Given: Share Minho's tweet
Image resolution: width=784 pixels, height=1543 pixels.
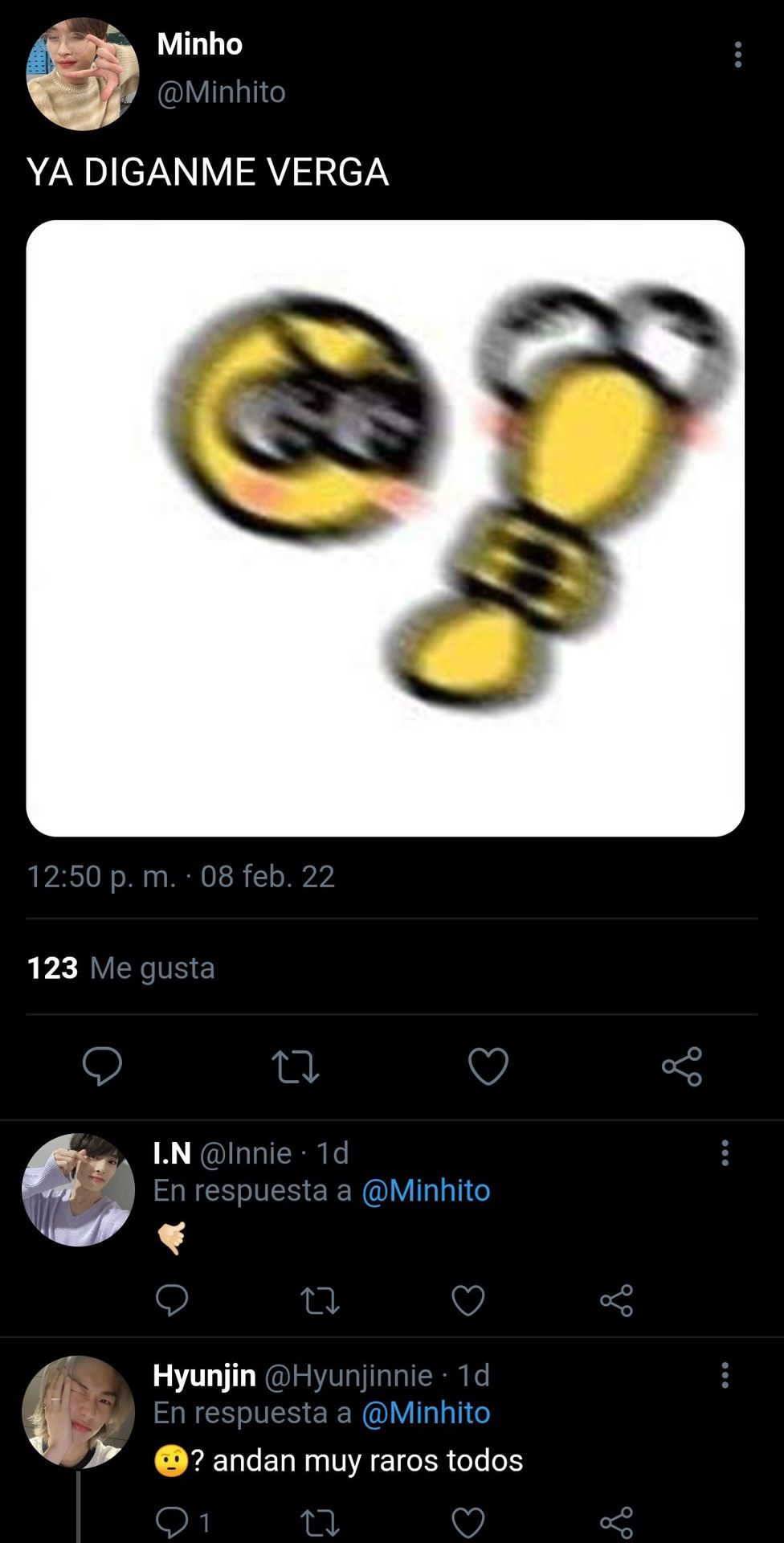Looking at the screenshot, I should [681, 1066].
